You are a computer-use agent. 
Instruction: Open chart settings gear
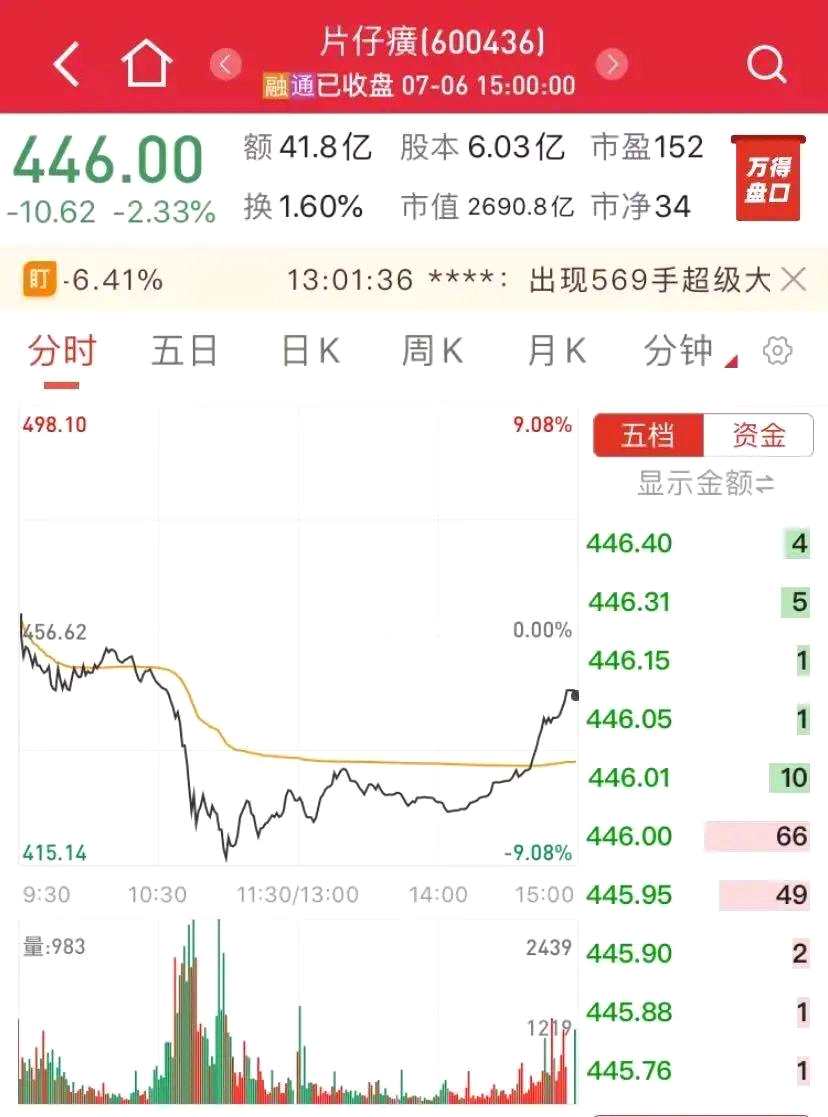point(777,351)
